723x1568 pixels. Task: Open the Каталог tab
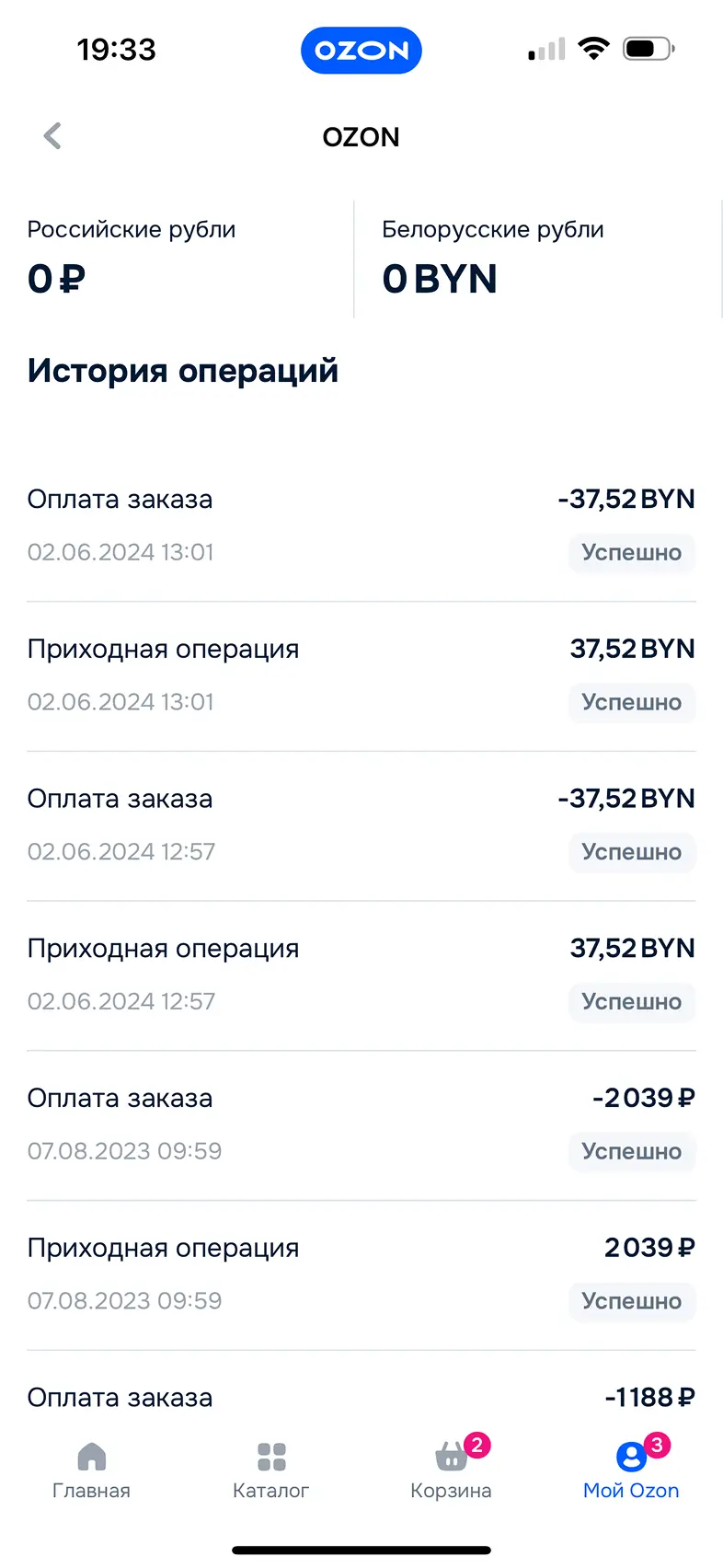coord(270,1470)
